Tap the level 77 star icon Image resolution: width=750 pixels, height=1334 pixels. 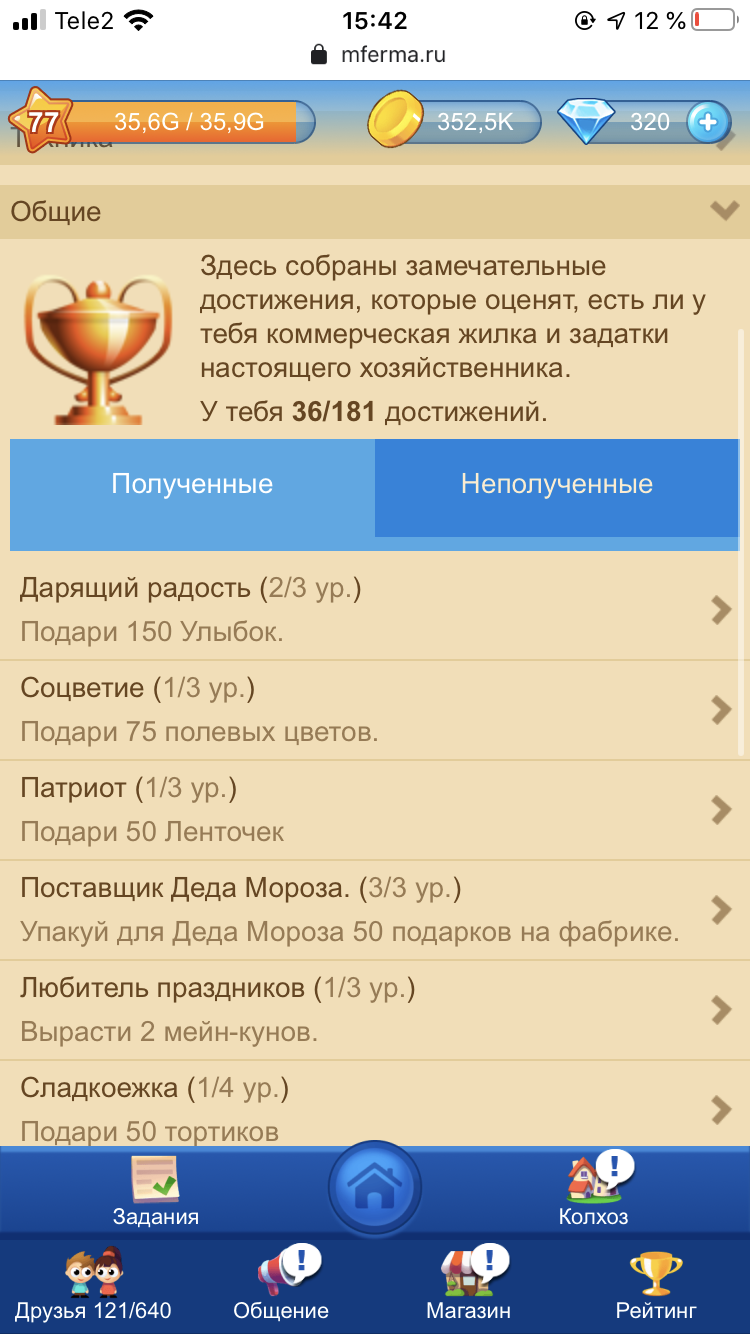point(42,120)
